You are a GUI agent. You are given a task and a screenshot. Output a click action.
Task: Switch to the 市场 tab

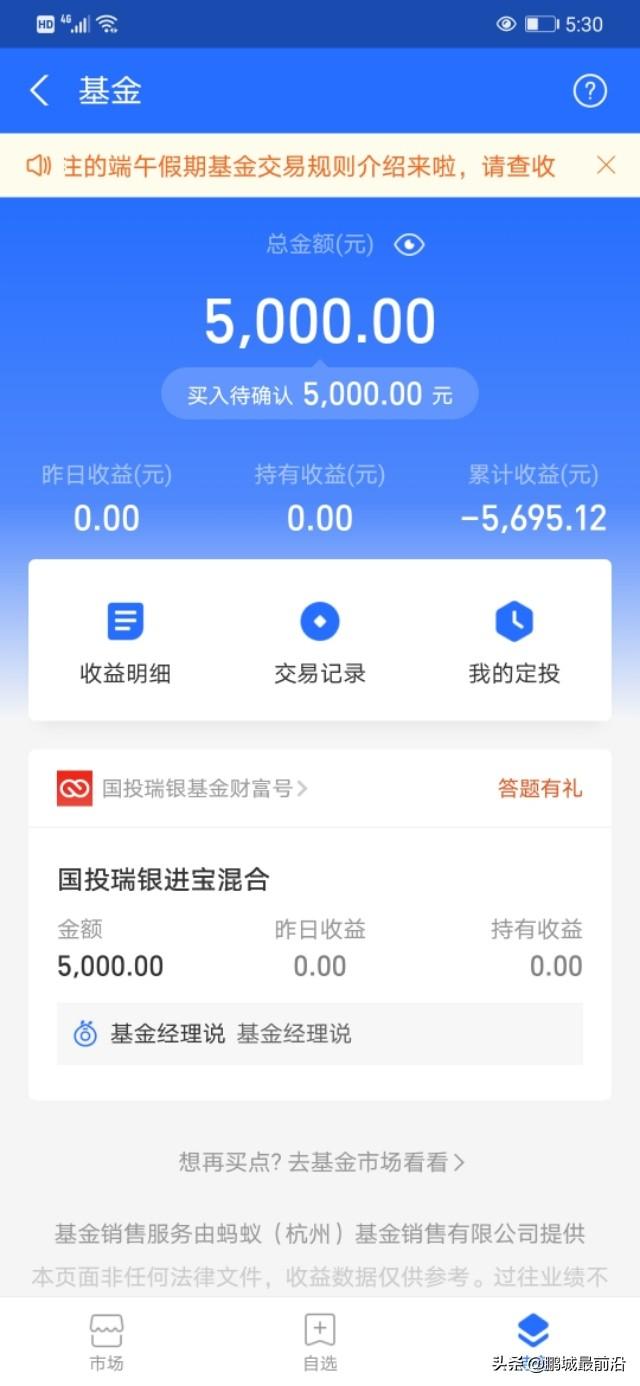tap(107, 1343)
